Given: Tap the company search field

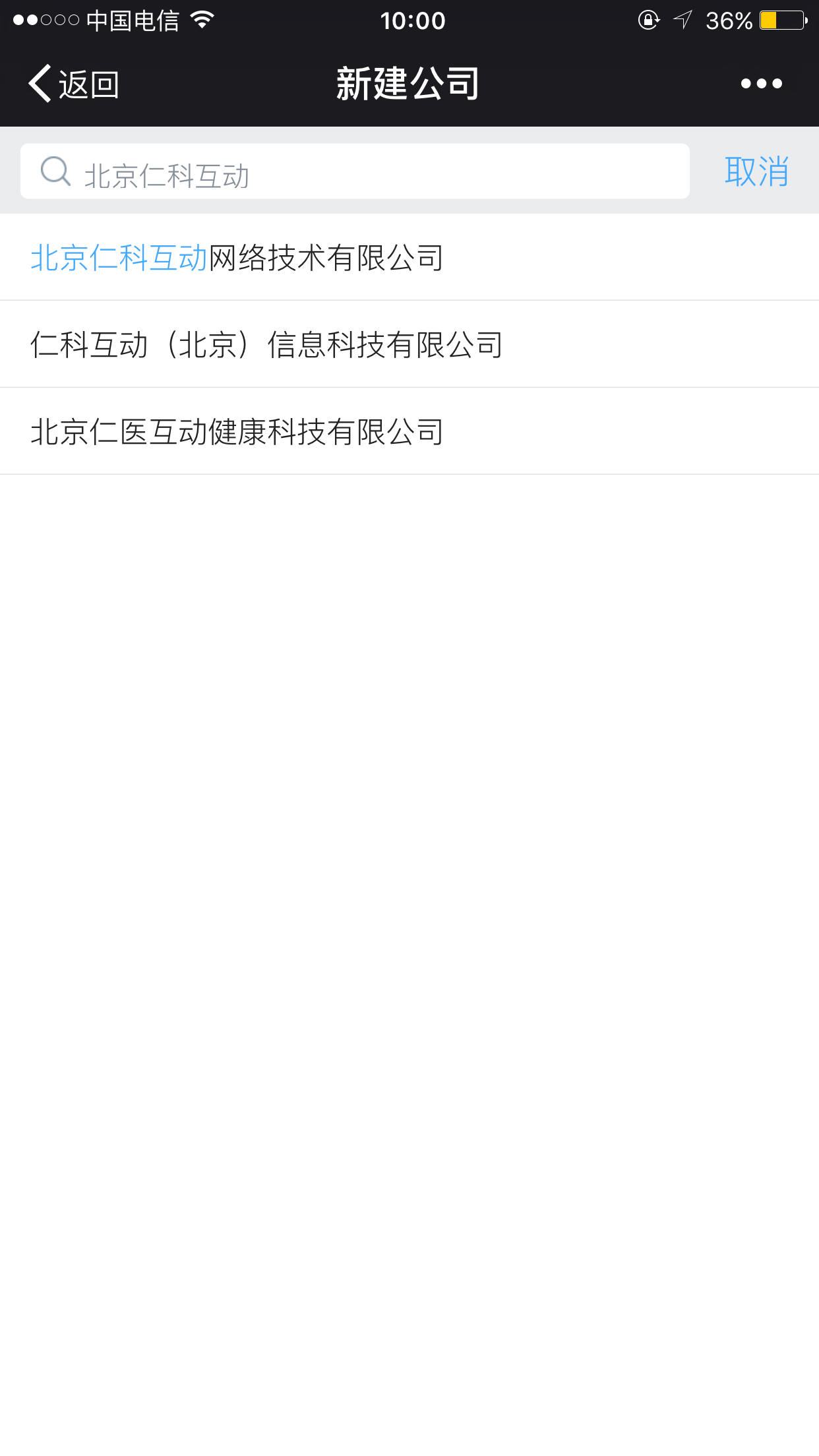Looking at the screenshot, I should coord(355,171).
